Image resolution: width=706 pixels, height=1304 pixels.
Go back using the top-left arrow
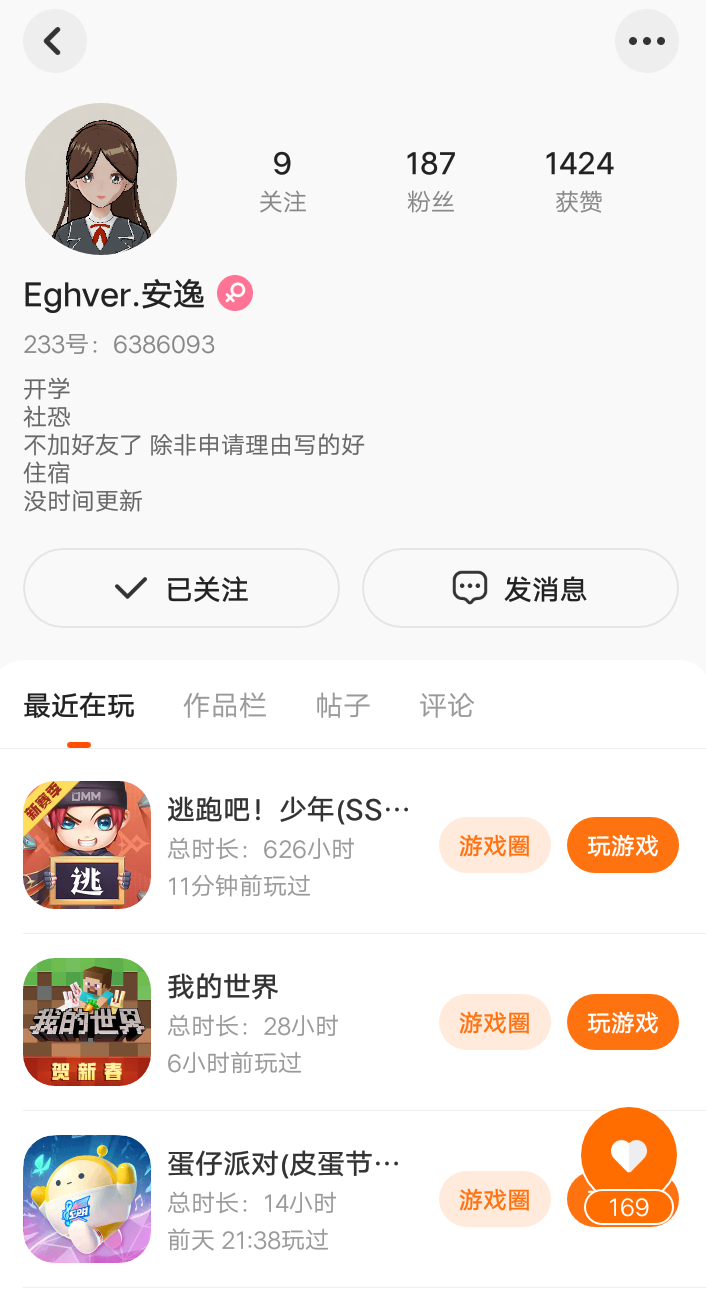[x=54, y=41]
